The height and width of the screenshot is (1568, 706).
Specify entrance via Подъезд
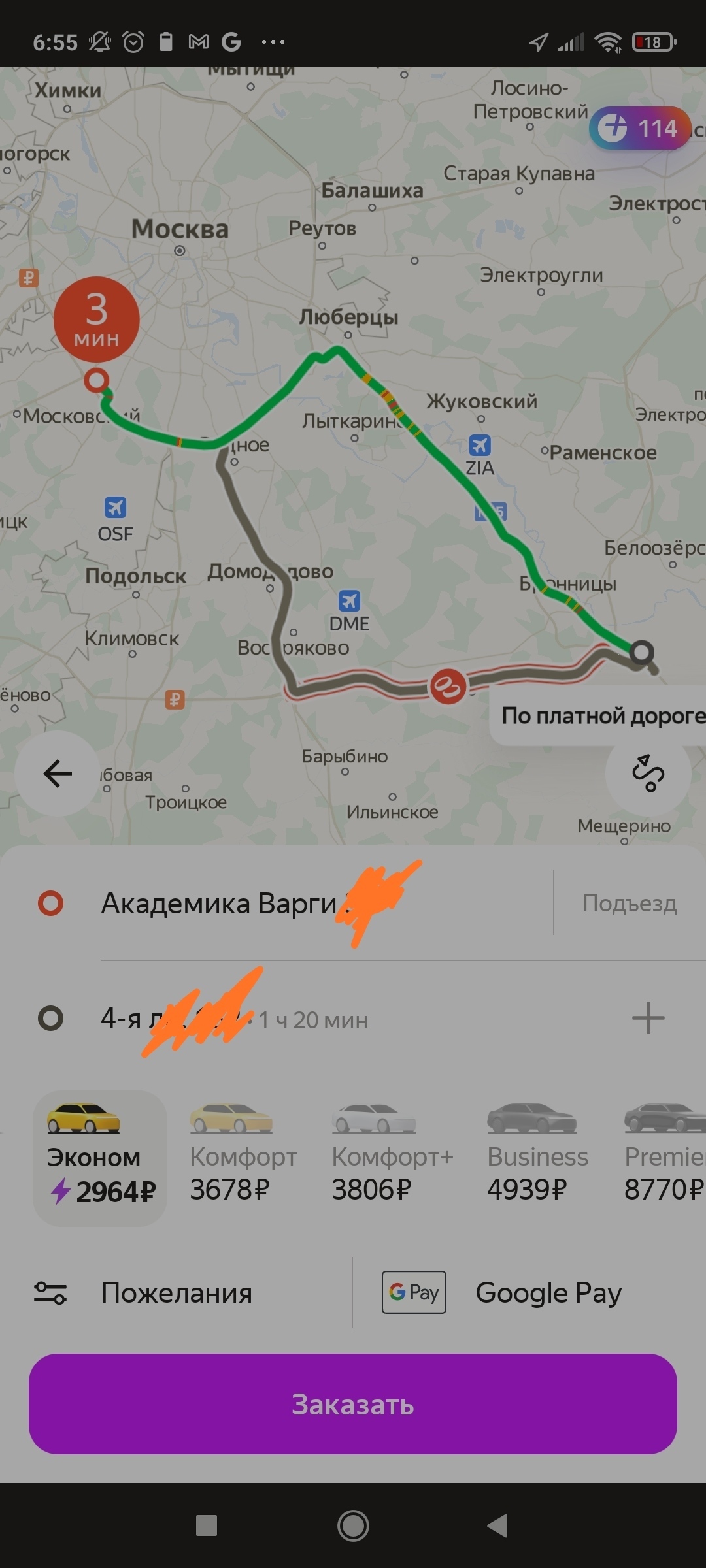[x=629, y=904]
